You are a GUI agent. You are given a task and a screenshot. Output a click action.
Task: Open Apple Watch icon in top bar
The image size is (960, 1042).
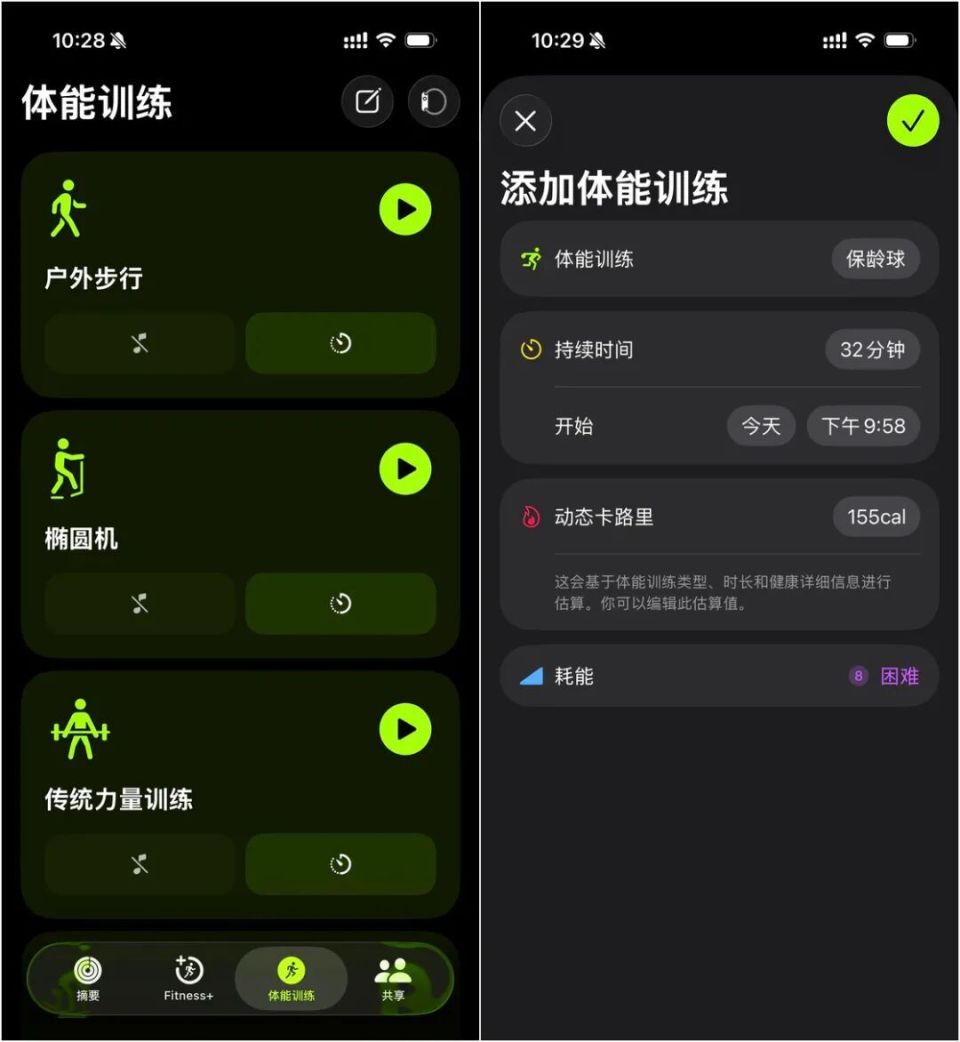(433, 101)
